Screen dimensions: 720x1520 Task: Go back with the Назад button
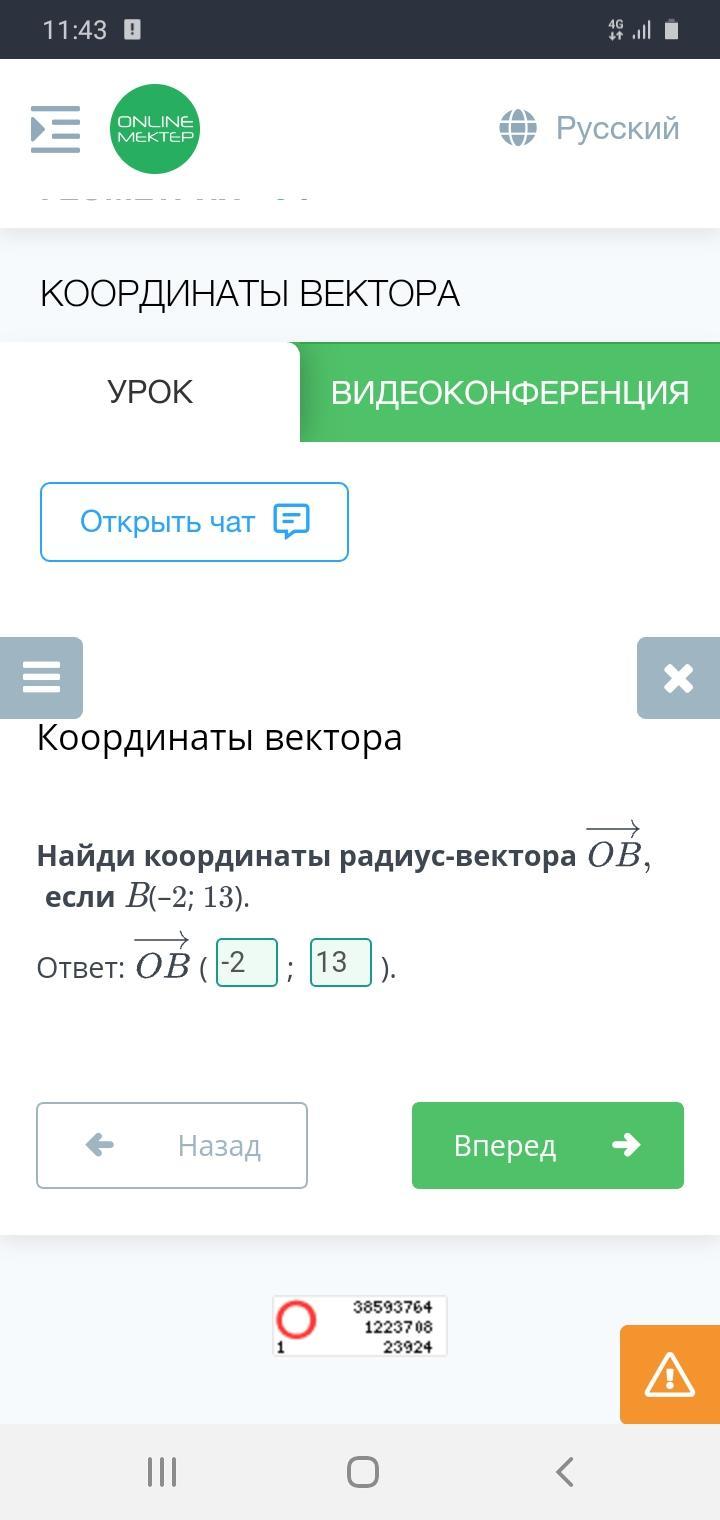tap(172, 1145)
